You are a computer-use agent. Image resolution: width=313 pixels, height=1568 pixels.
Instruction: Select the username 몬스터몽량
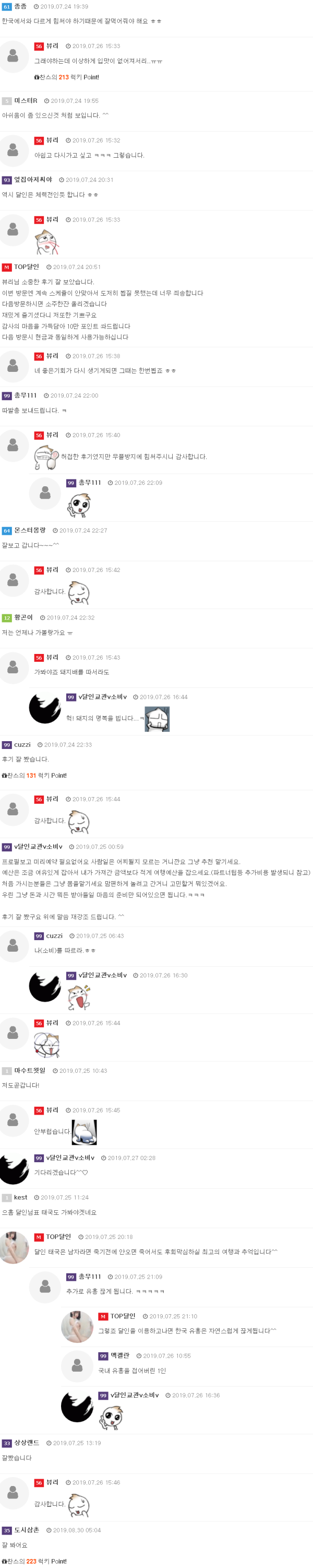(30, 530)
